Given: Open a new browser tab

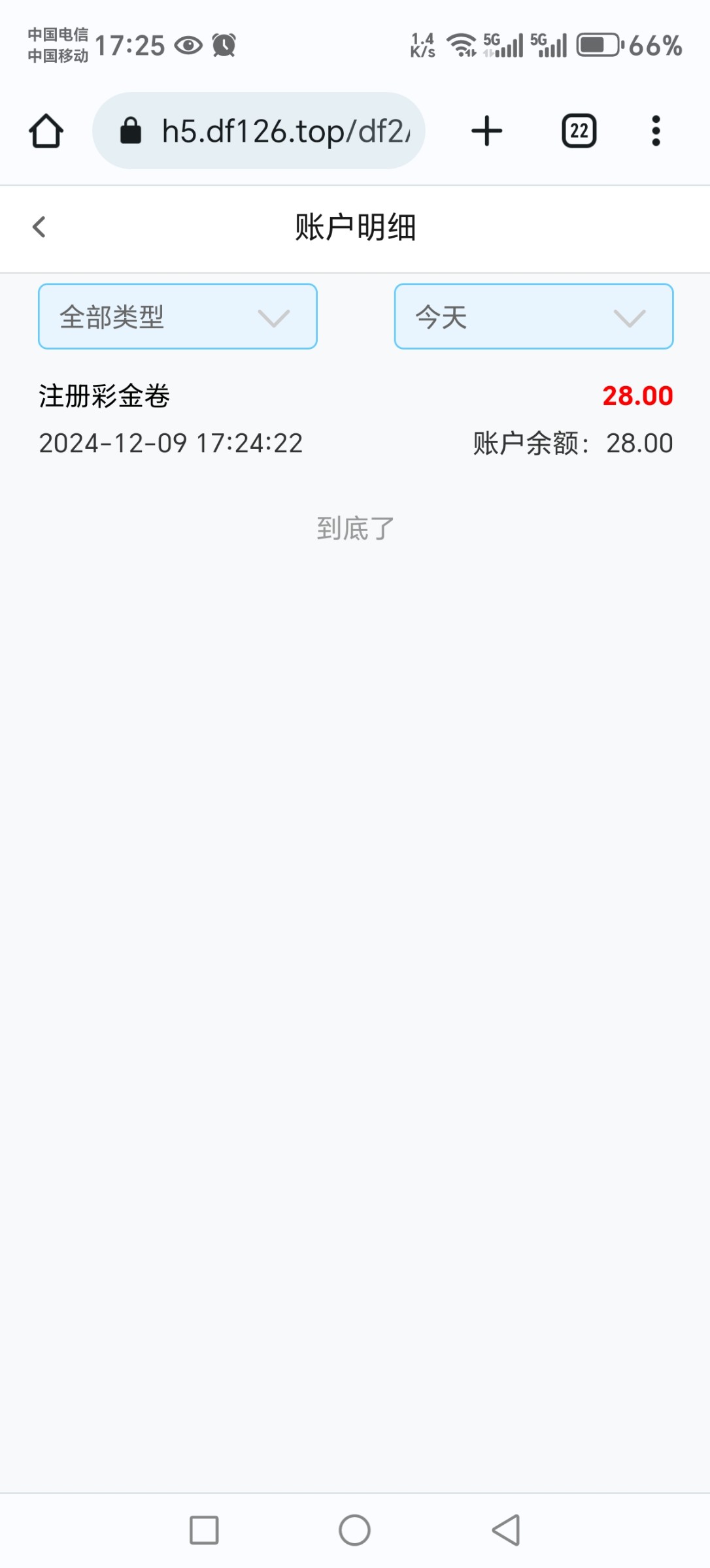Looking at the screenshot, I should (x=487, y=131).
